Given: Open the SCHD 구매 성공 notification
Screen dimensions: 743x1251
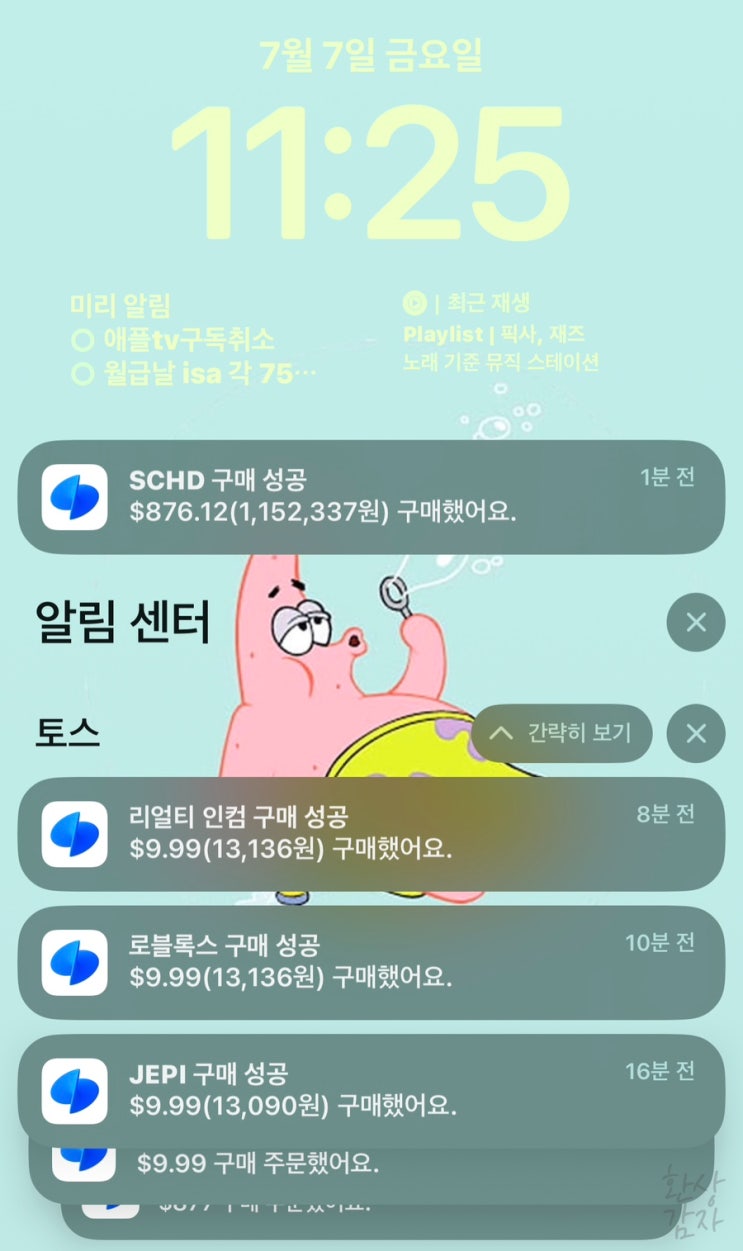Looking at the screenshot, I should 370,497.
